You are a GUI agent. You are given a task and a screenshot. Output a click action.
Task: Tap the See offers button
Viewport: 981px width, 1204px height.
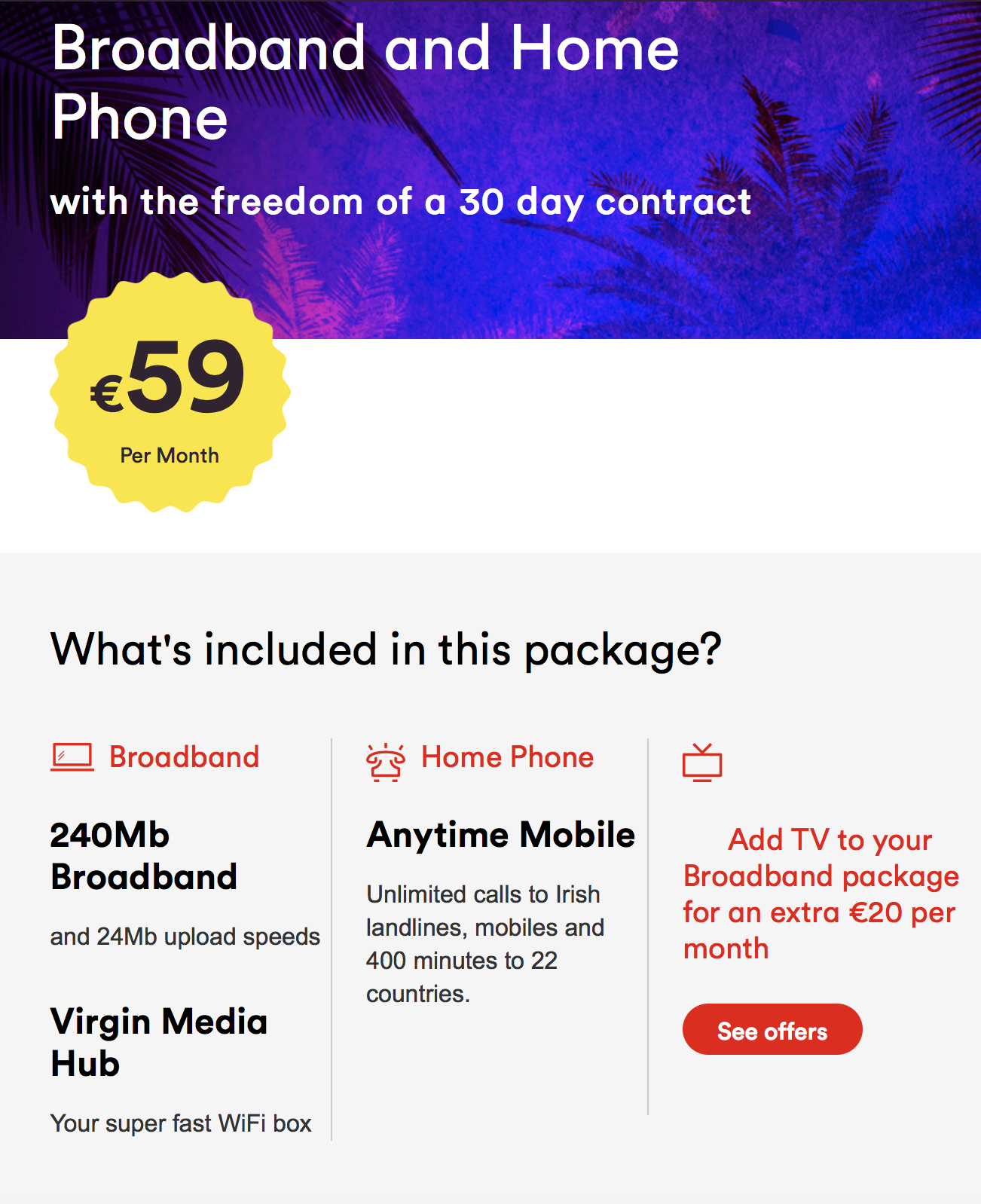[772, 1030]
